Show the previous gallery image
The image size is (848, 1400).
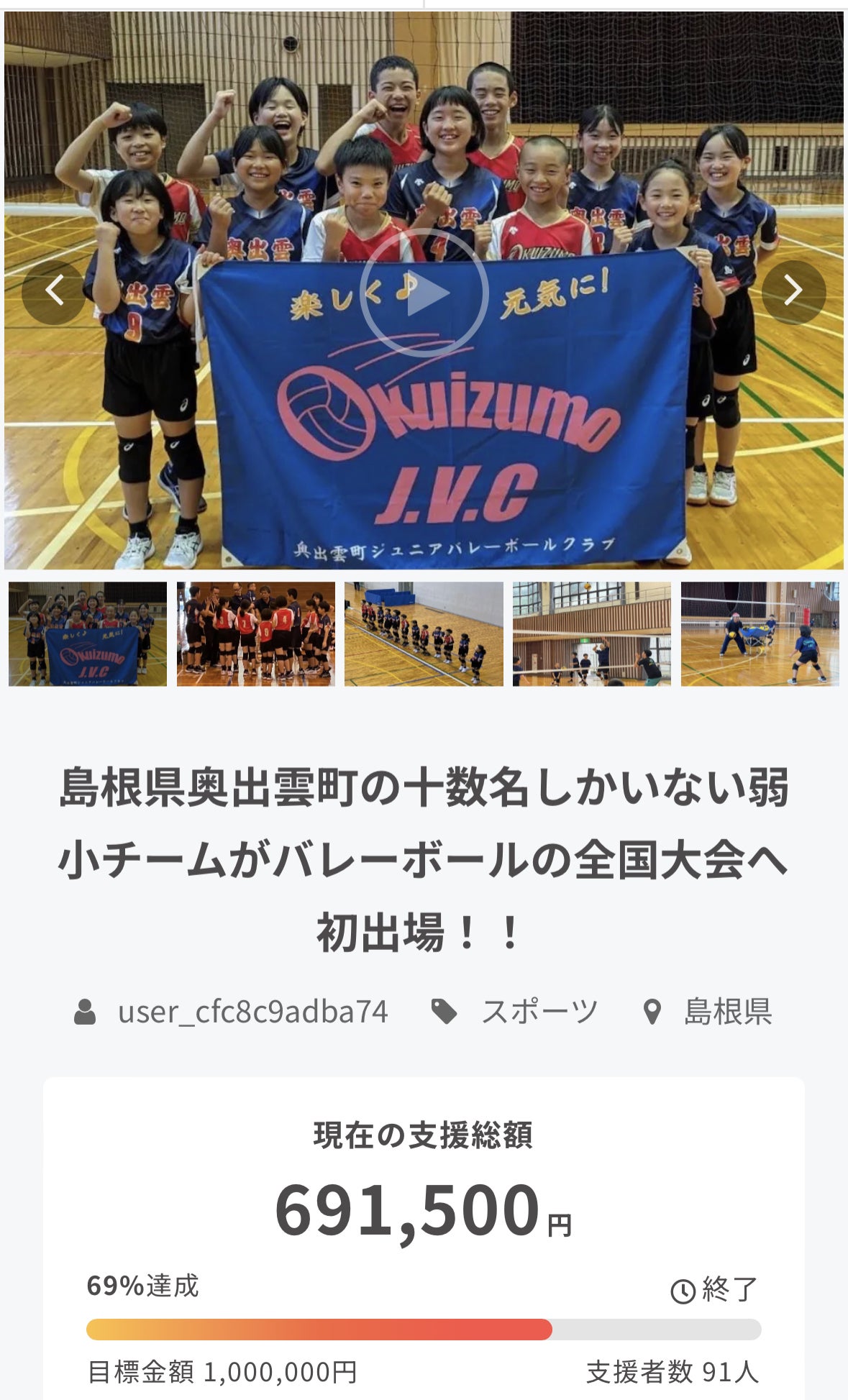click(x=54, y=291)
